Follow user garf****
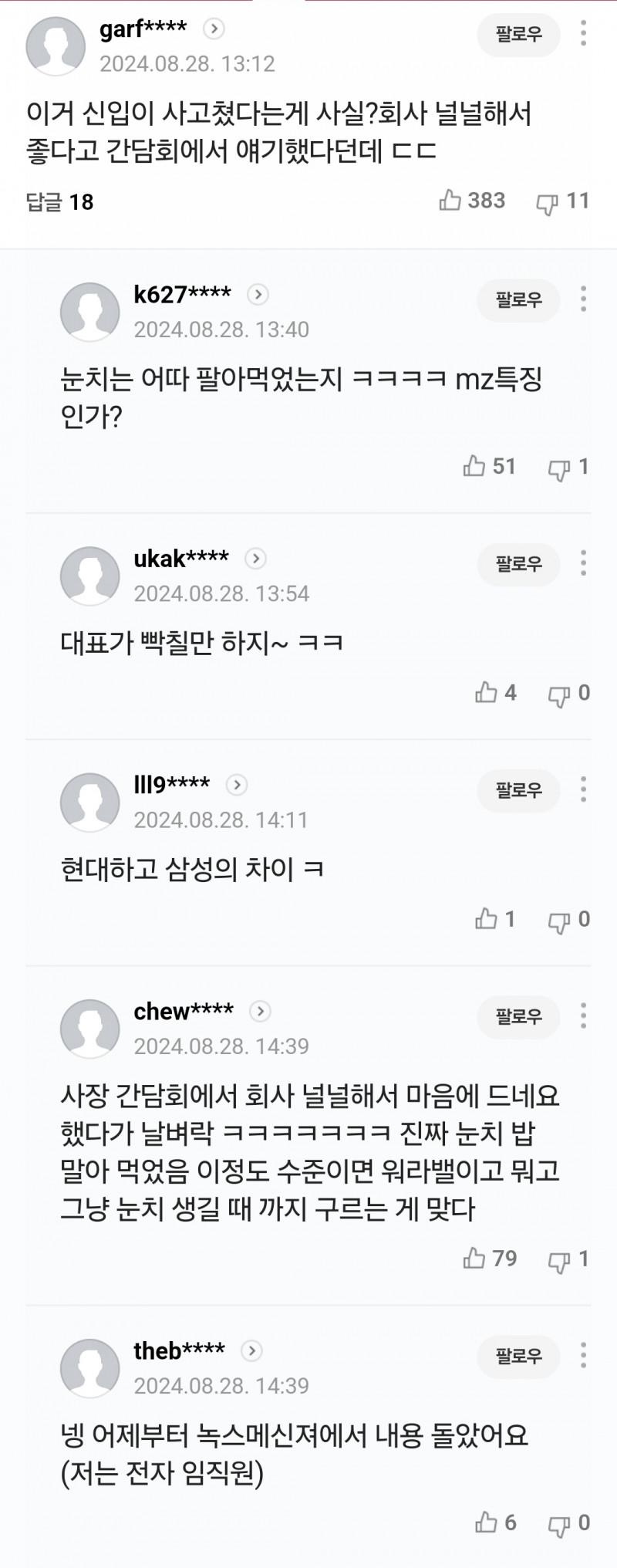 pos(518,34)
